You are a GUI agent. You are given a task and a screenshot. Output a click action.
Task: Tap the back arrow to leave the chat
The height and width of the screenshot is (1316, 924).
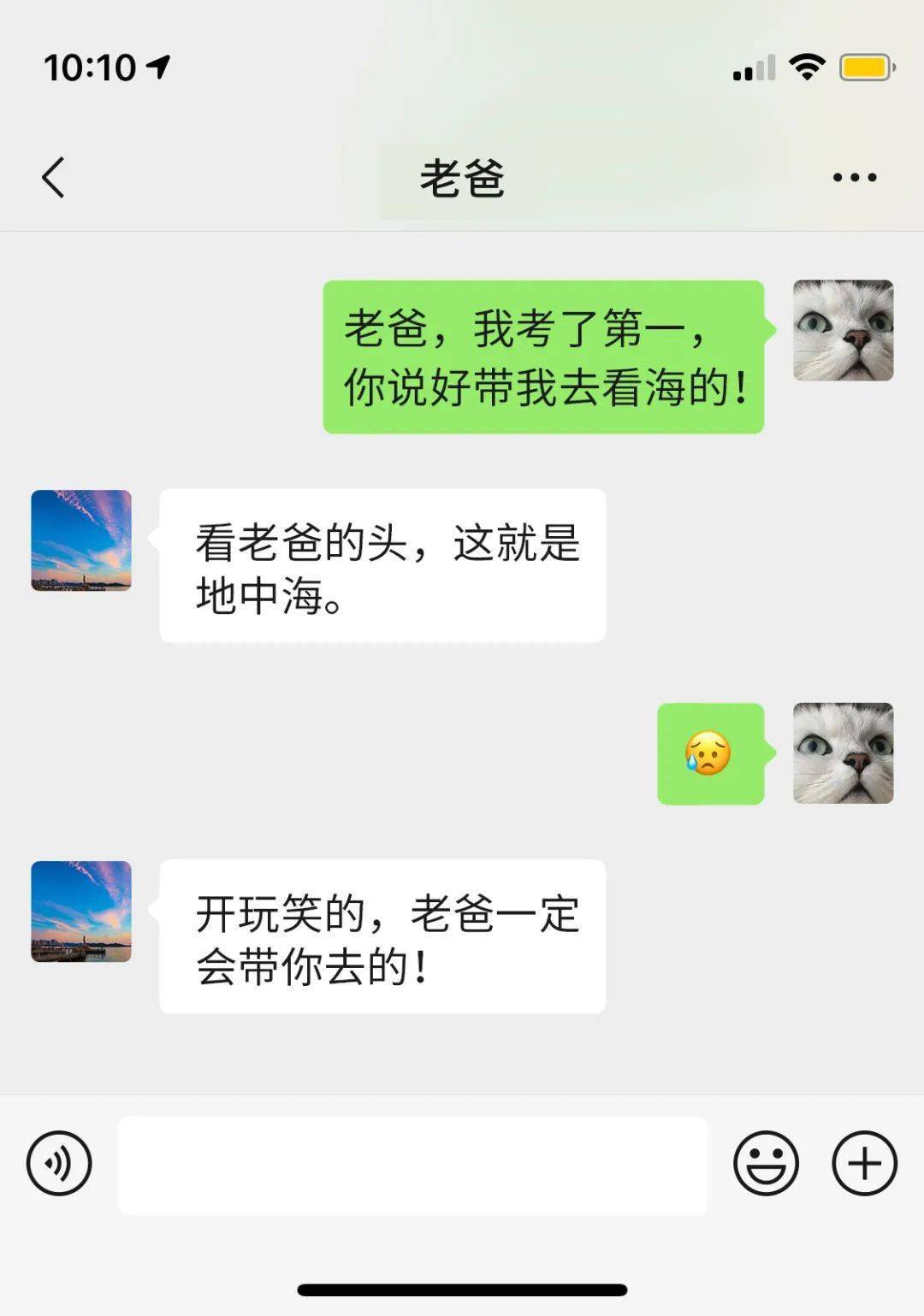coord(54,175)
